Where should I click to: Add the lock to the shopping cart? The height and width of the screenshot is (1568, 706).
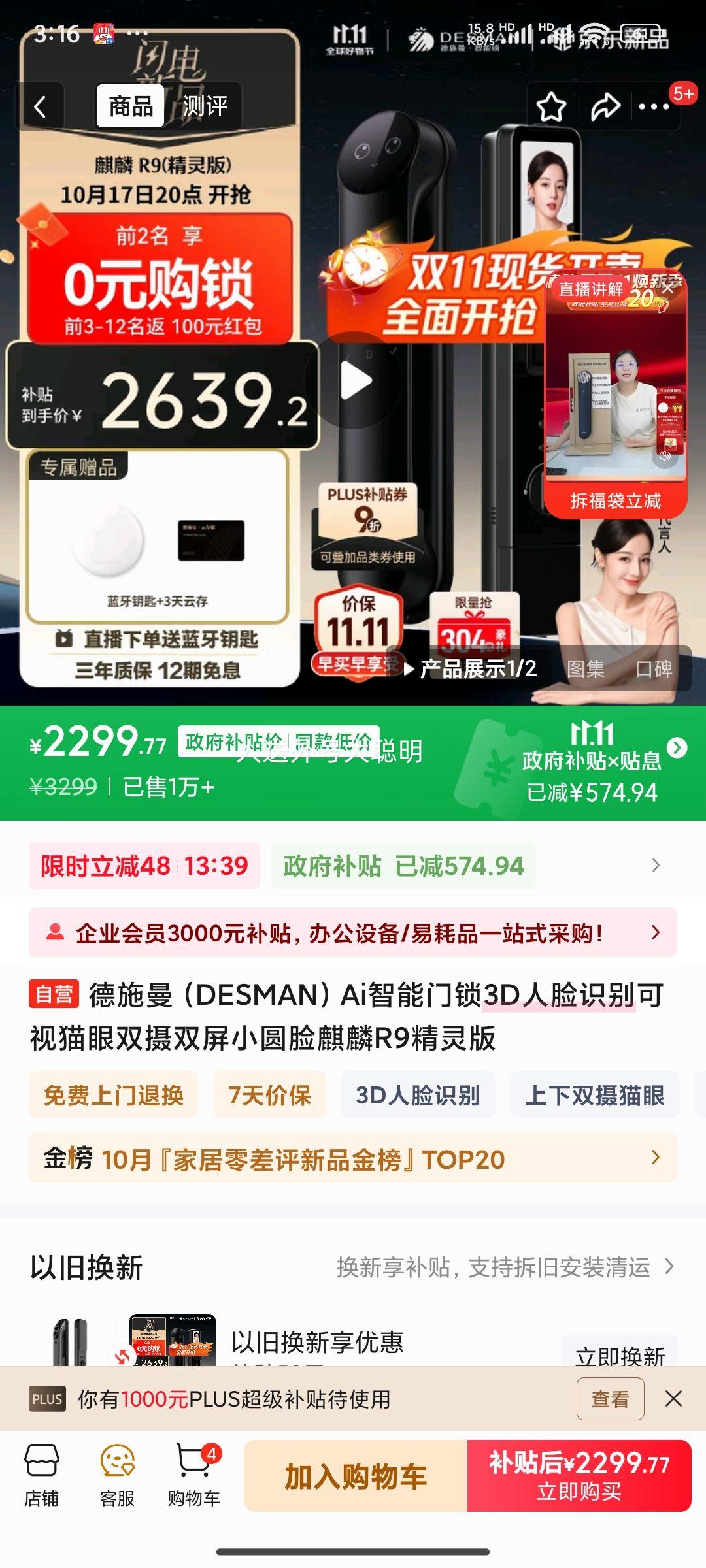[x=356, y=1477]
